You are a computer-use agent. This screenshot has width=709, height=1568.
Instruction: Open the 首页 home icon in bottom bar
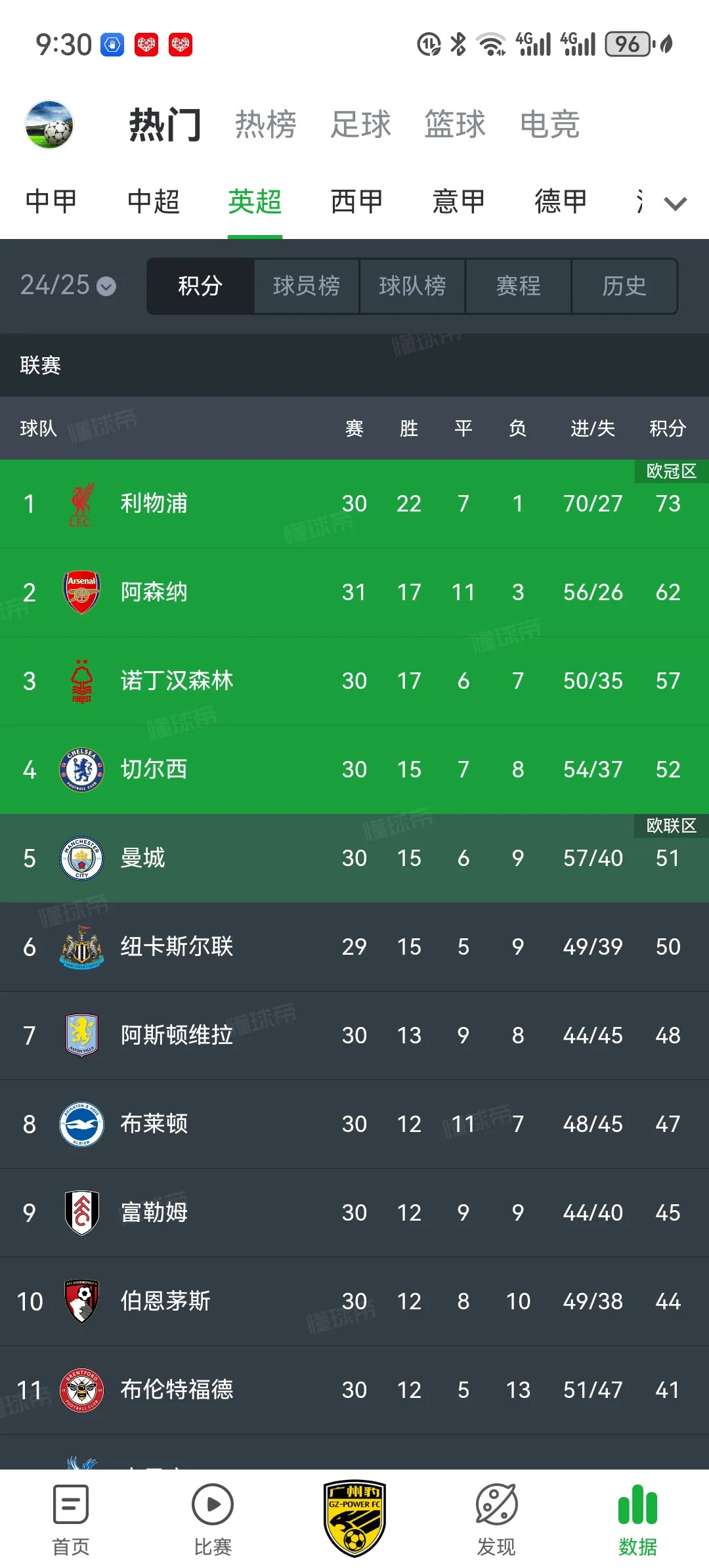coord(70,1510)
